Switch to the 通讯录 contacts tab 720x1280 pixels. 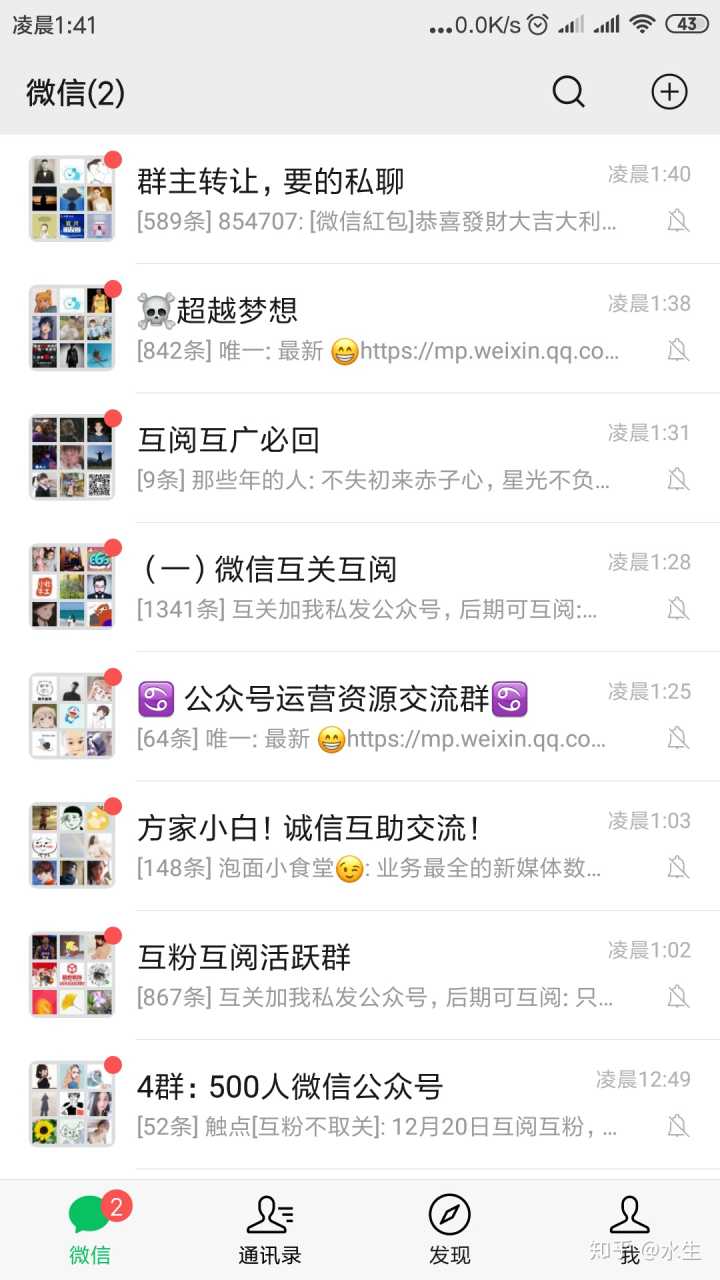(270, 1230)
